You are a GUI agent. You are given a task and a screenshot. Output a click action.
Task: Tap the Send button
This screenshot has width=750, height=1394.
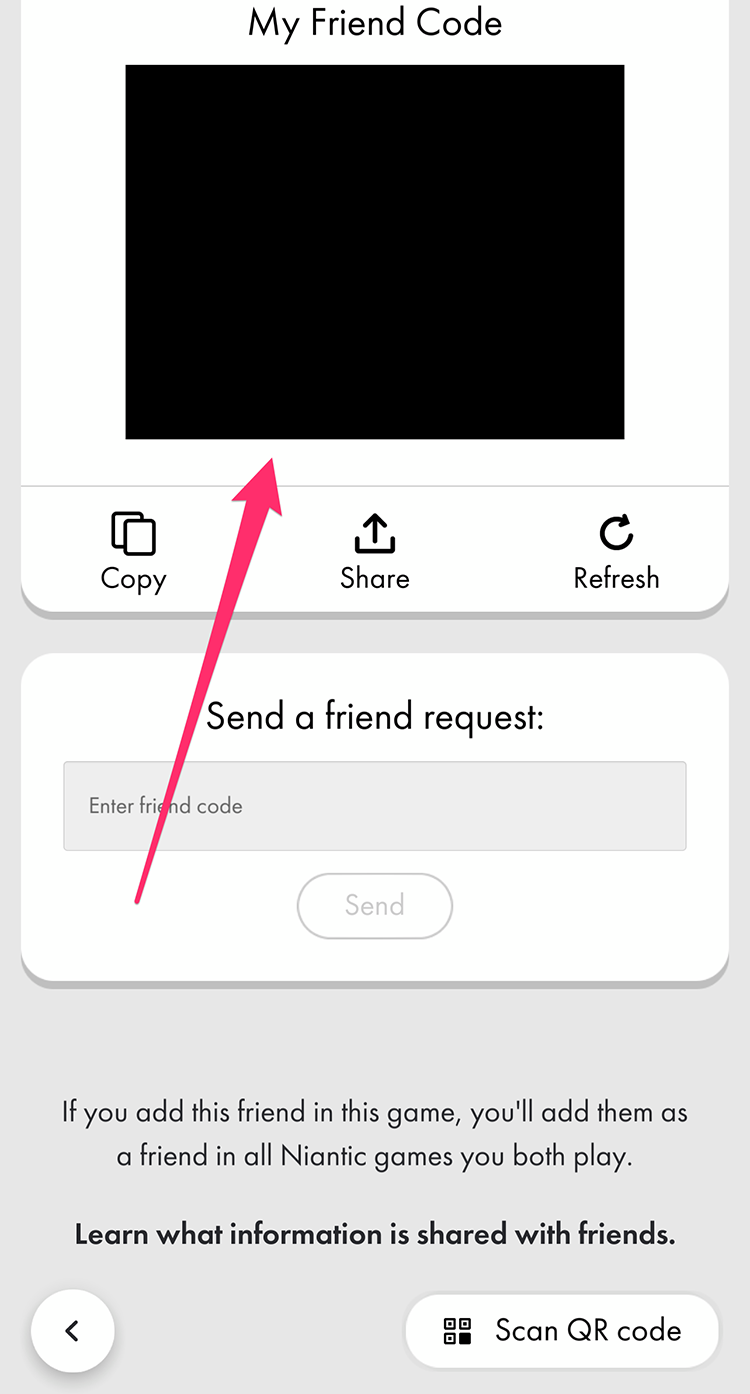(x=375, y=906)
